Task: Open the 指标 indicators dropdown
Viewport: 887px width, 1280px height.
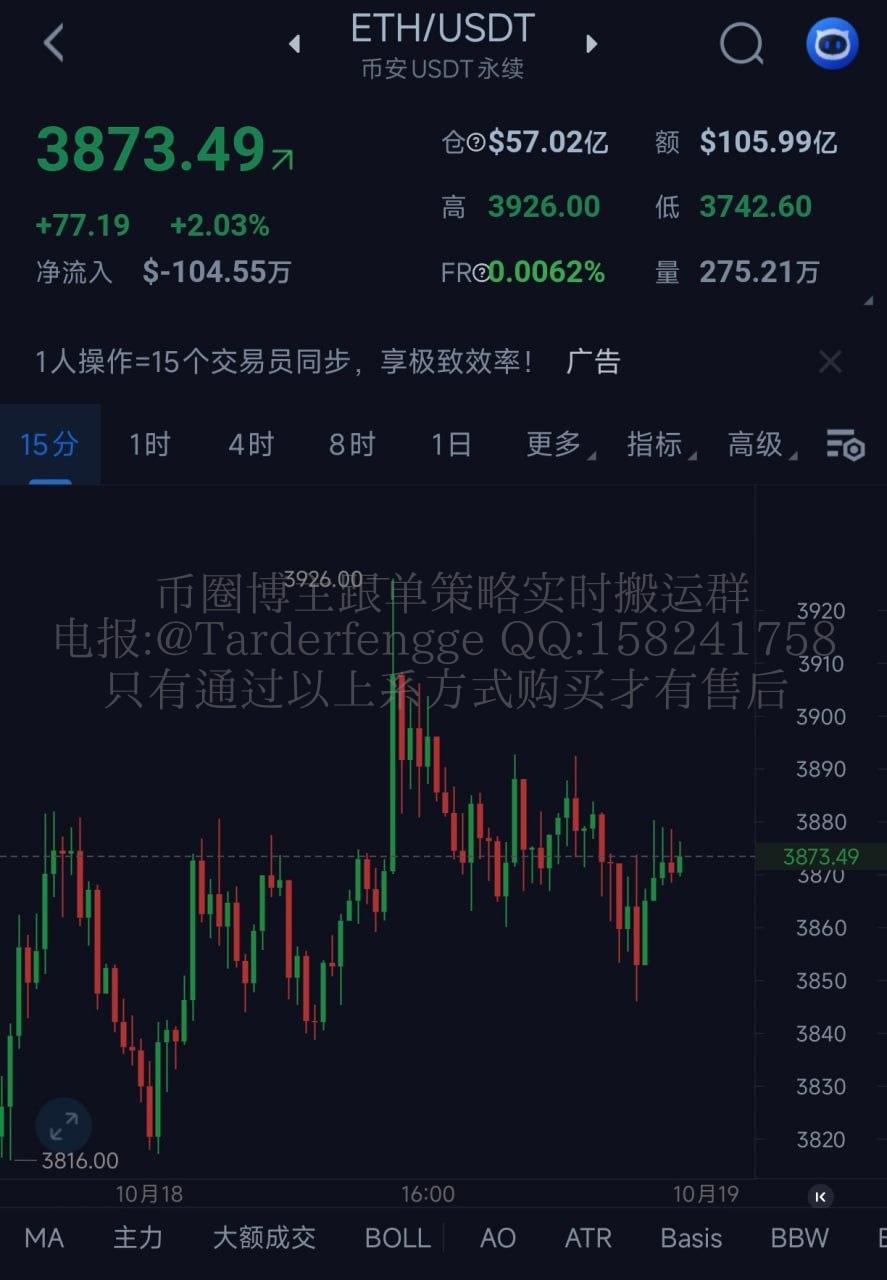Action: [x=657, y=444]
